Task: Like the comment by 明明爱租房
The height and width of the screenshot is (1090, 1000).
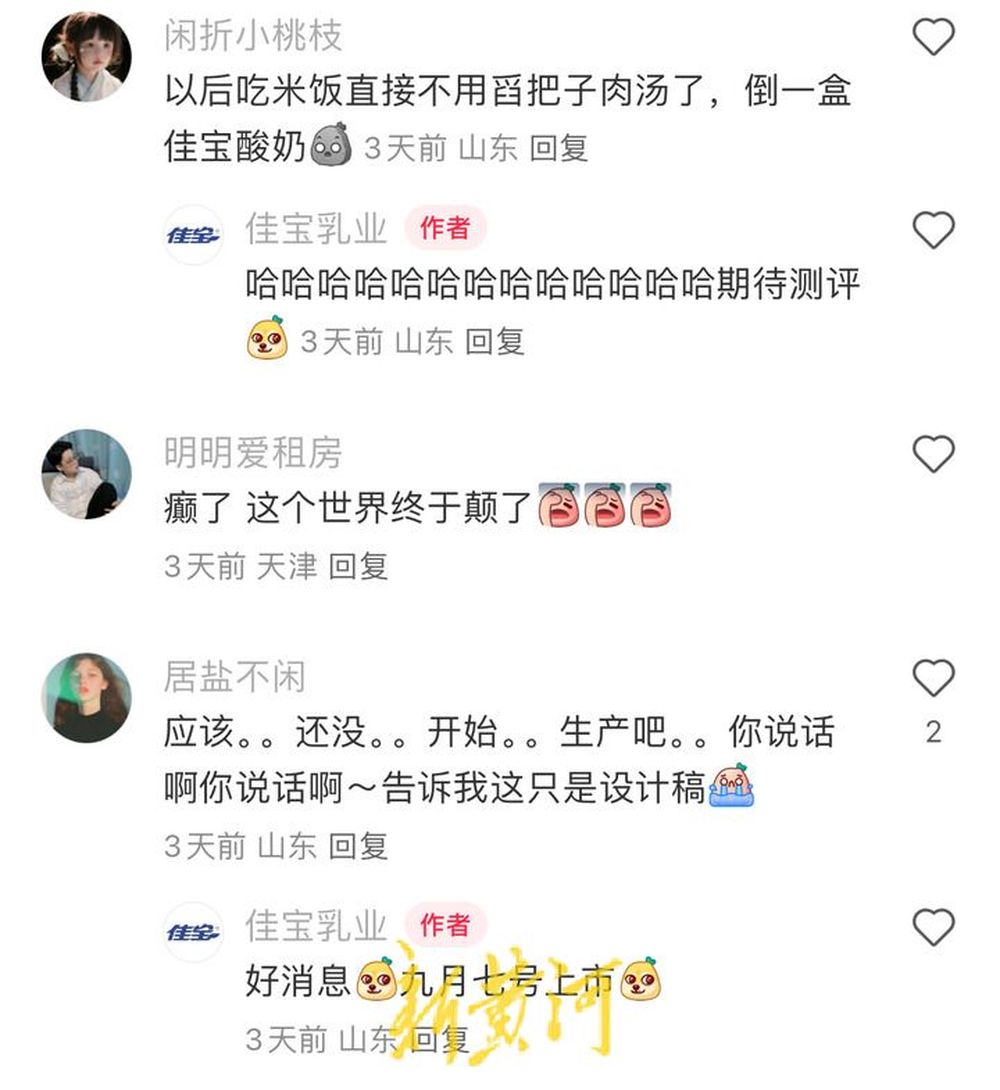Action: click(934, 455)
